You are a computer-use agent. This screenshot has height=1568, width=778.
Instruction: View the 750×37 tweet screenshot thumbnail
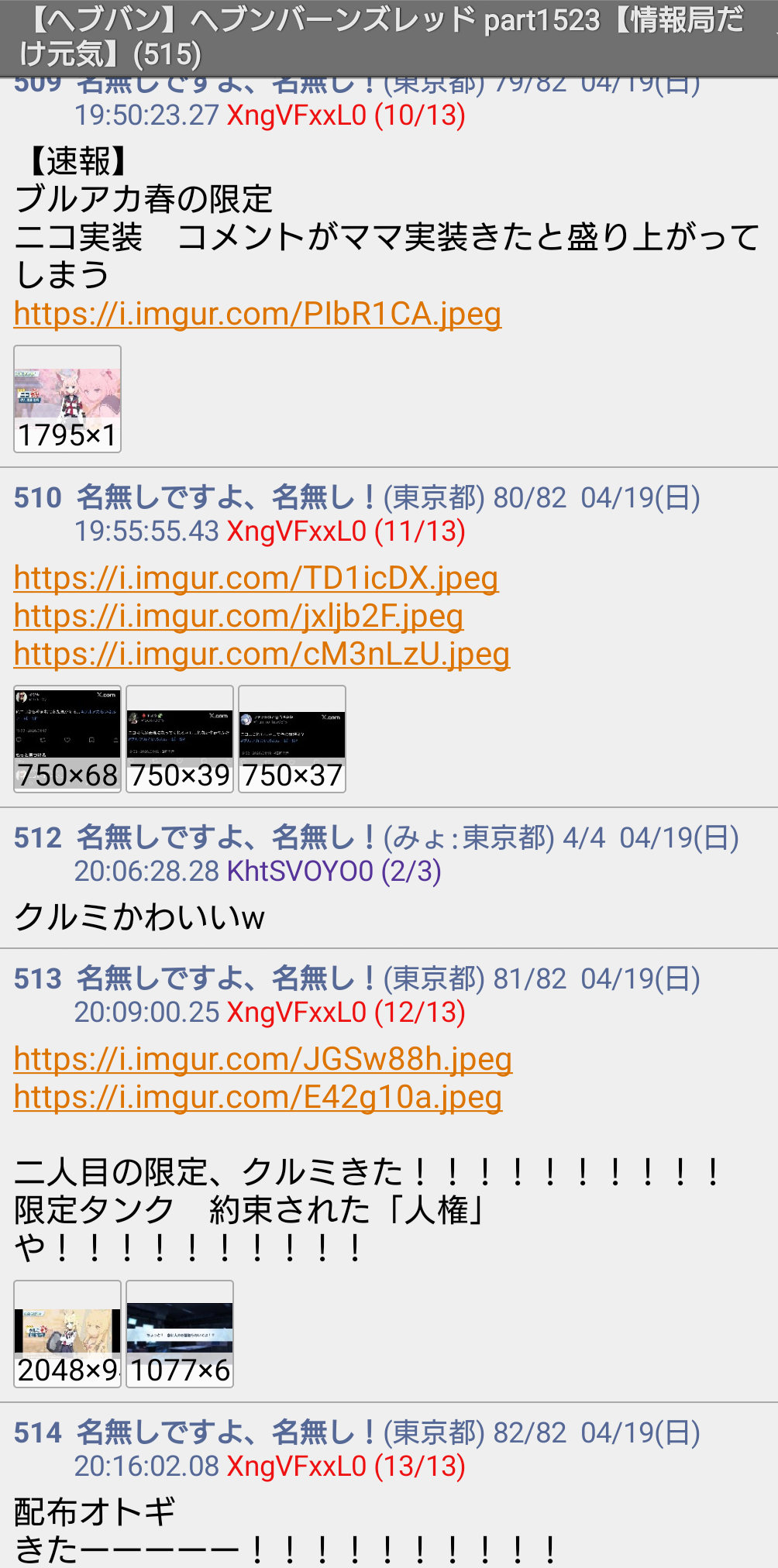[x=292, y=738]
